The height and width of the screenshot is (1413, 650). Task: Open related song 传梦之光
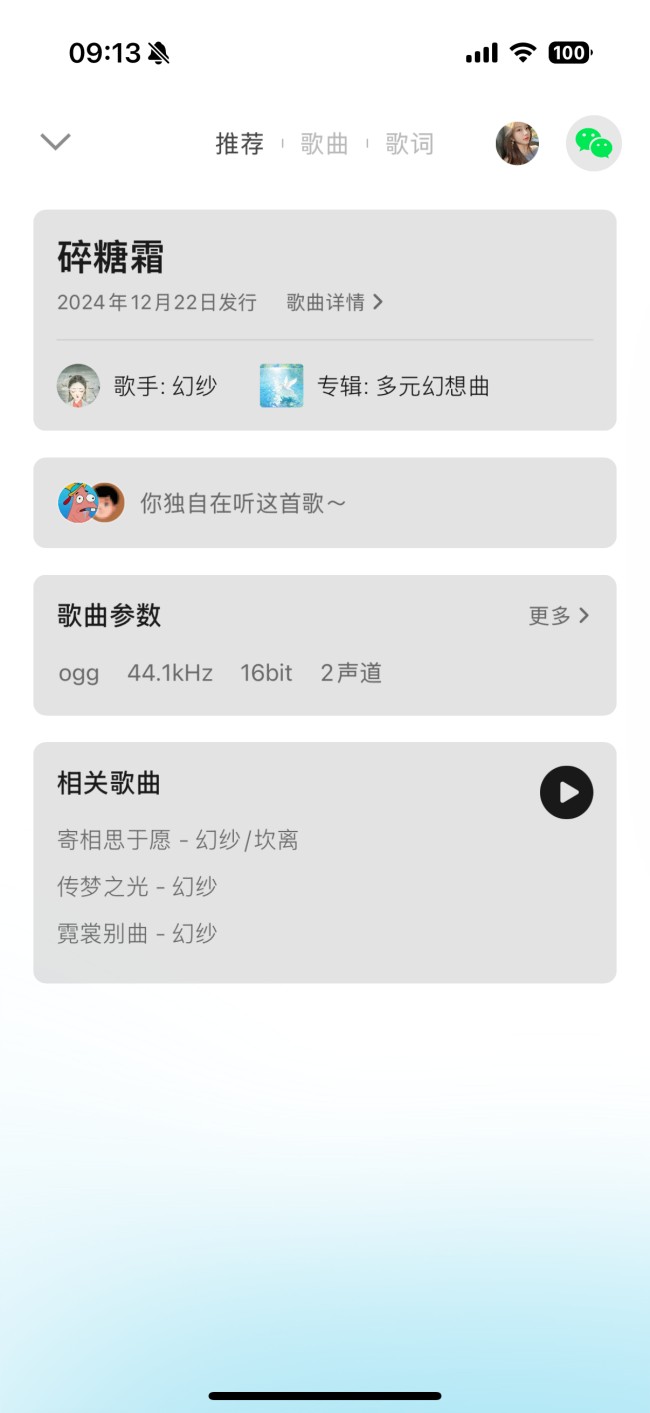[x=137, y=887]
